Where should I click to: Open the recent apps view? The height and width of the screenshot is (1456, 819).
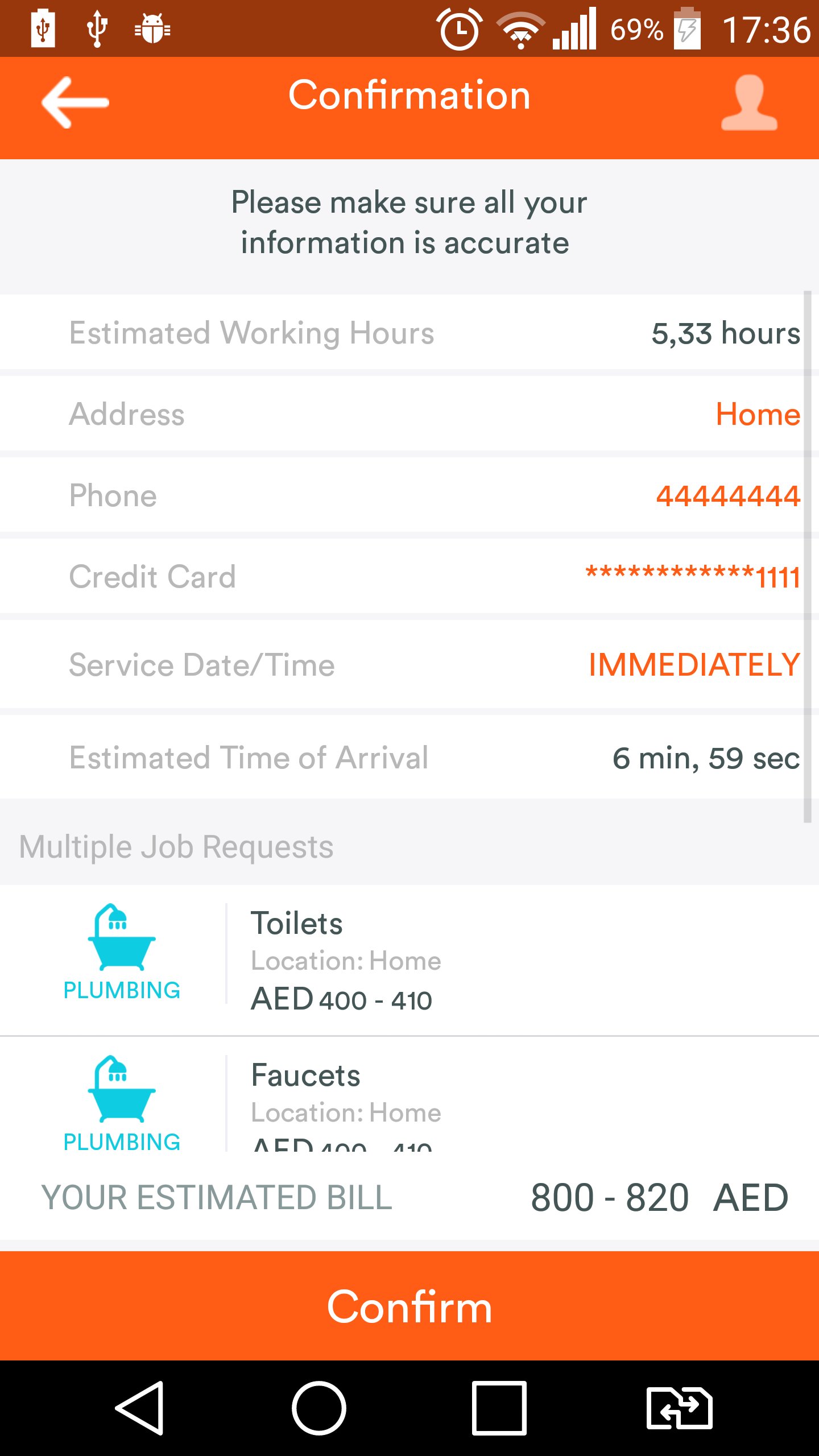tap(499, 1408)
